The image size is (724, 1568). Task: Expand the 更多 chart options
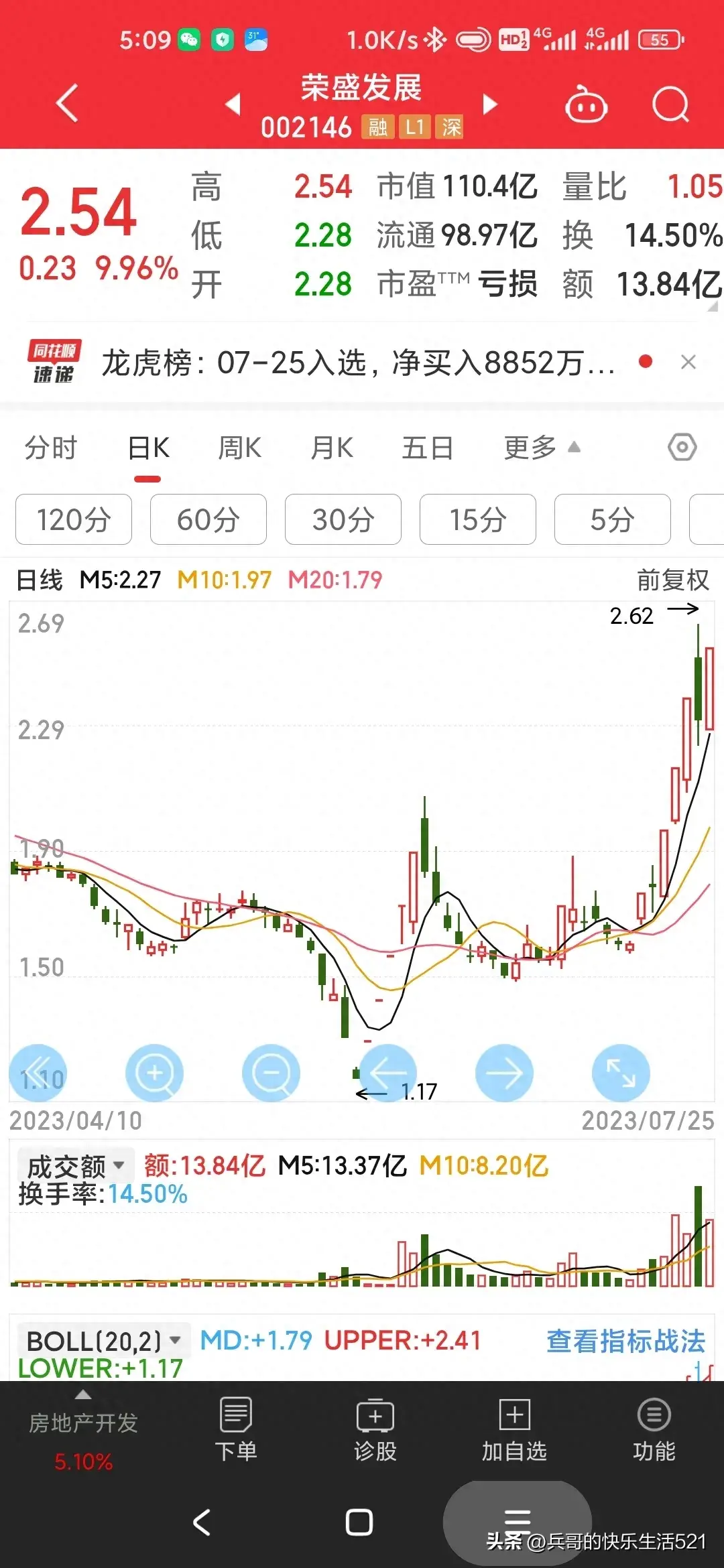pos(540,448)
